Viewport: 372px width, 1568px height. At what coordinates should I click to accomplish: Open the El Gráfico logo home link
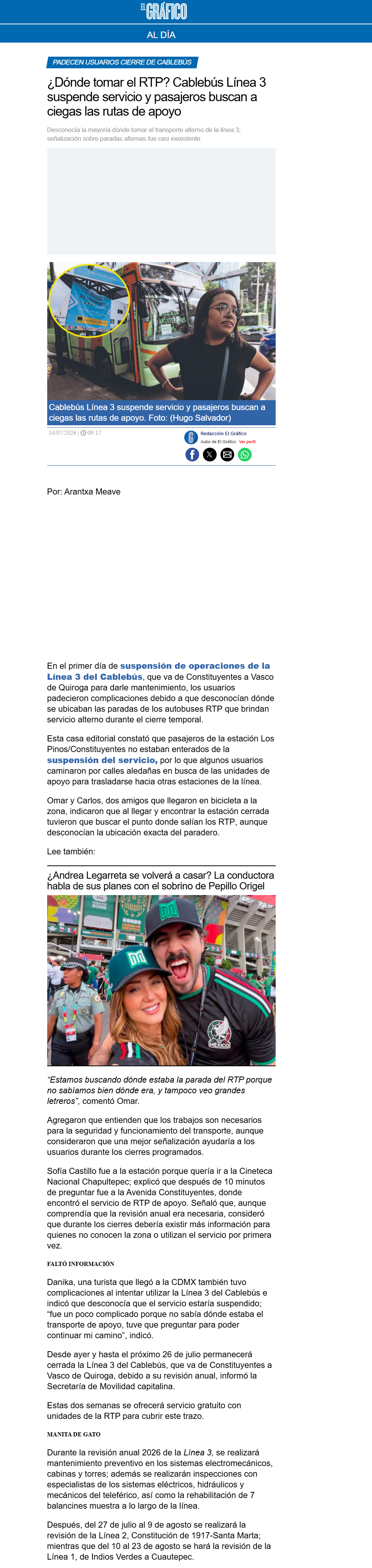(164, 11)
